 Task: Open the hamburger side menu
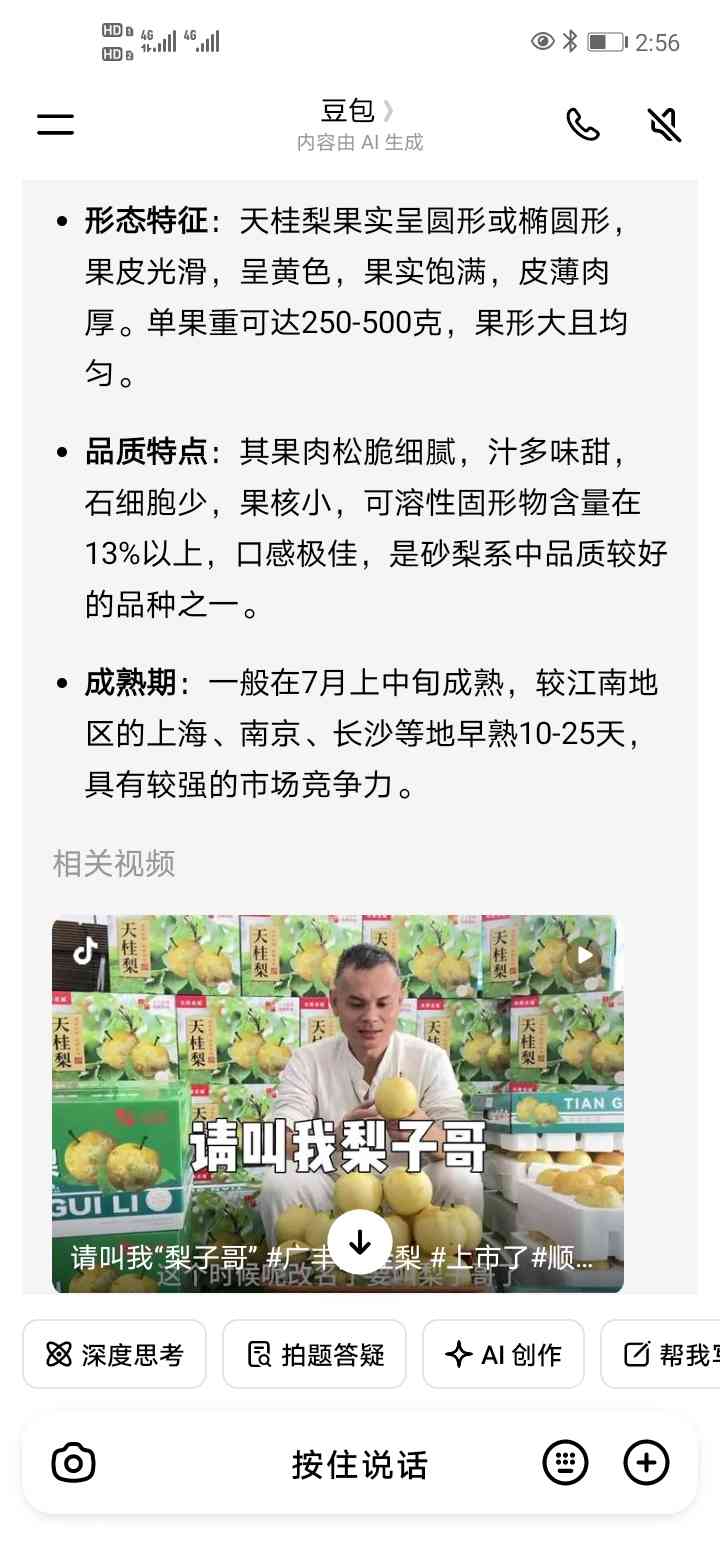56,124
